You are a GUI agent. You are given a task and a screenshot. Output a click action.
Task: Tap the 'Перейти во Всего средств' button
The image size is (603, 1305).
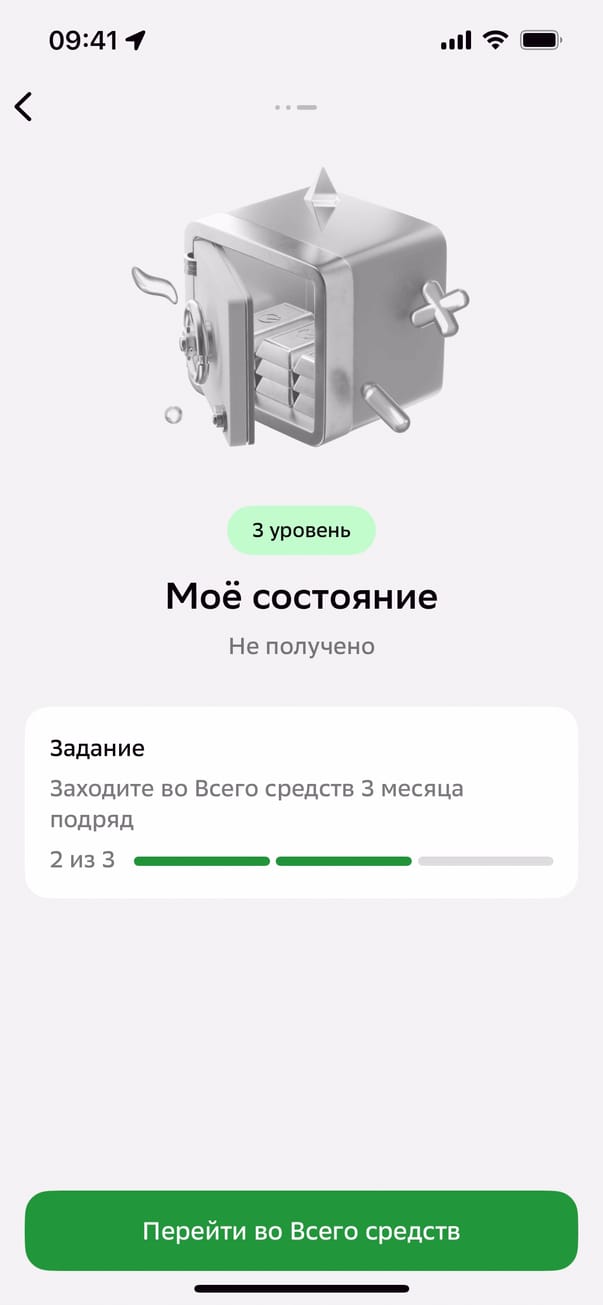tap(301, 1230)
